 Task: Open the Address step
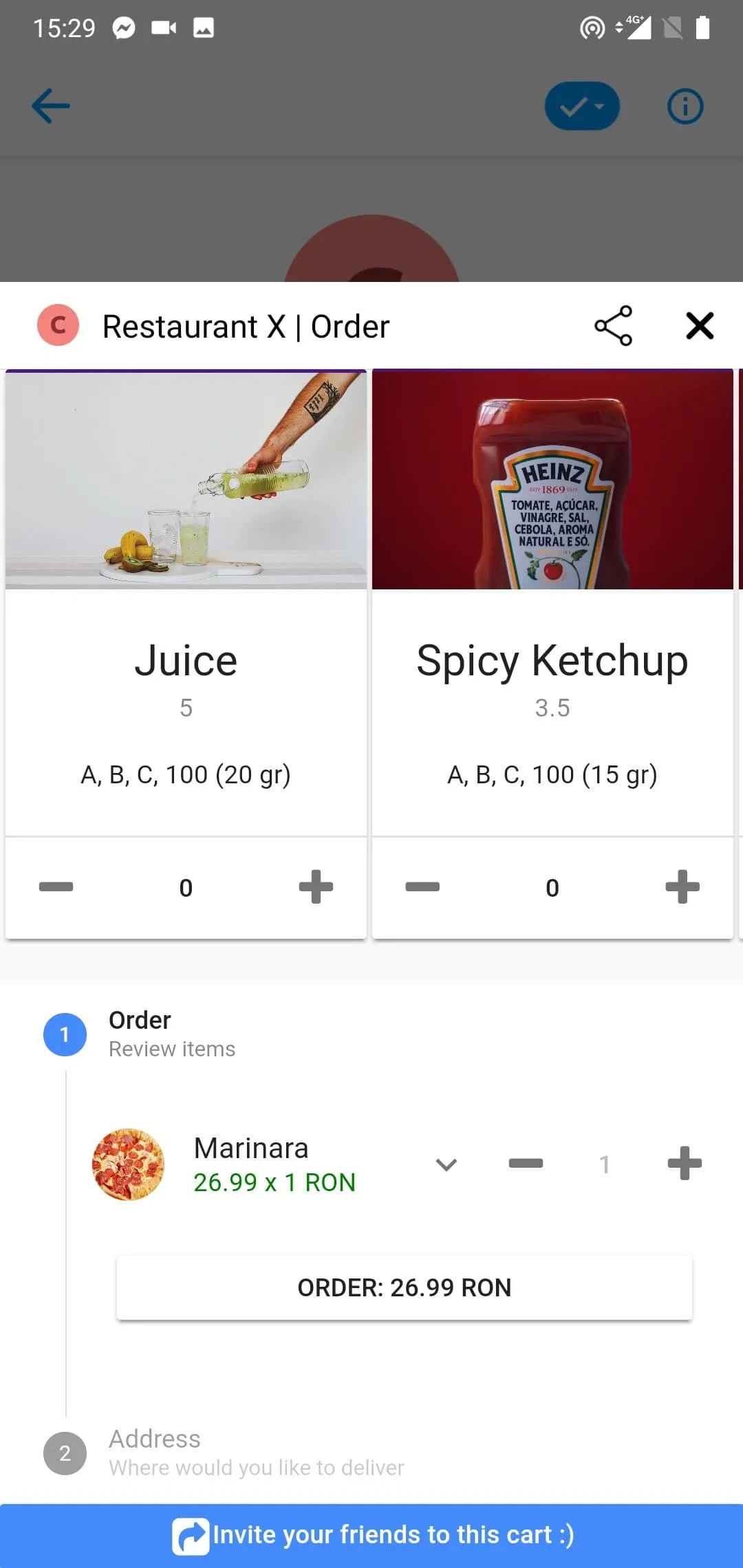pos(155,1452)
